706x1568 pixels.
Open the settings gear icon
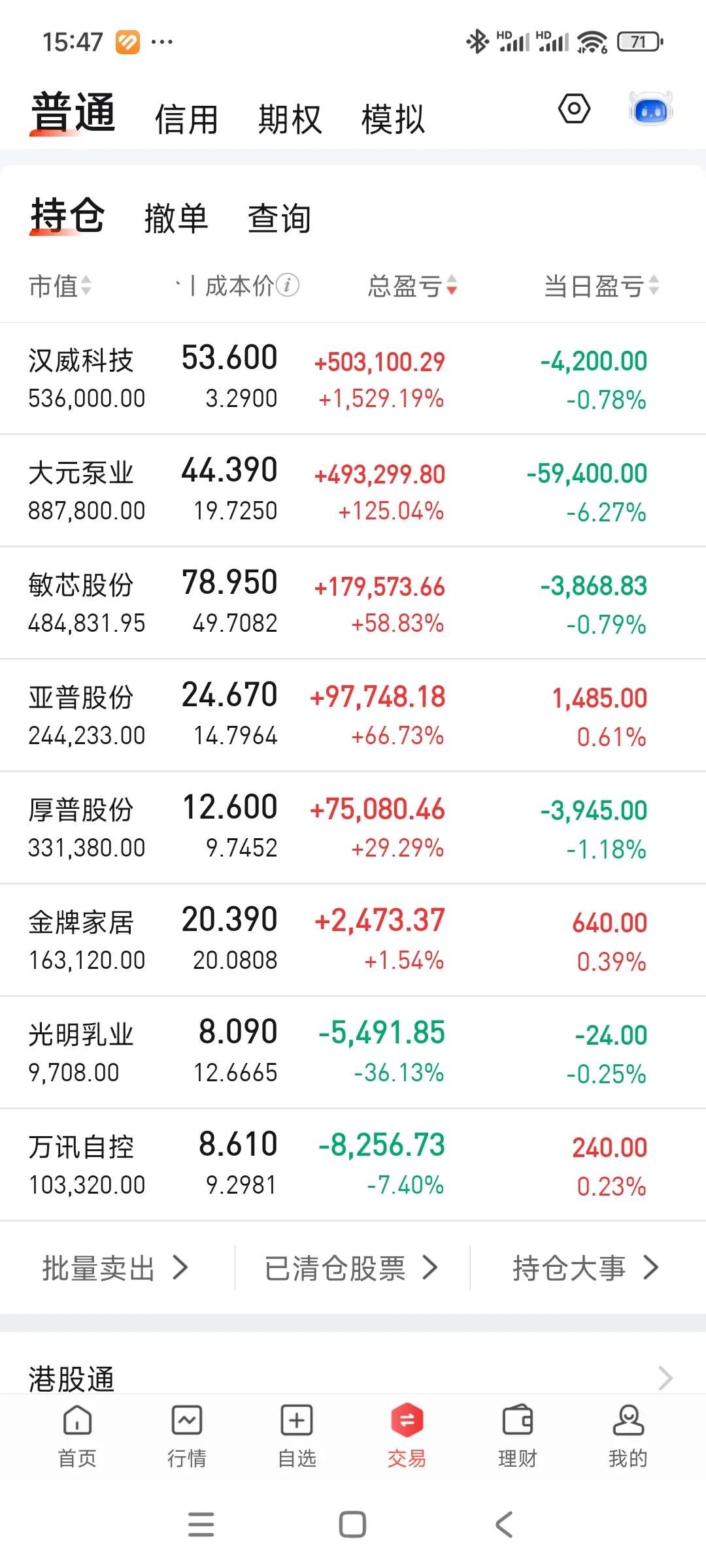[573, 110]
